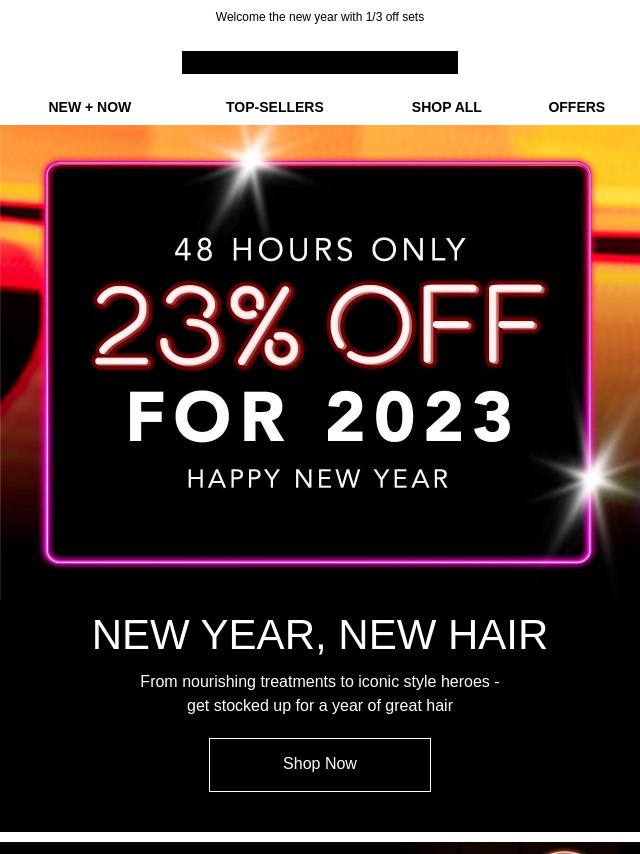This screenshot has width=640, height=854.
Task: Go to TOP-SELLERS section
Action: click(274, 107)
